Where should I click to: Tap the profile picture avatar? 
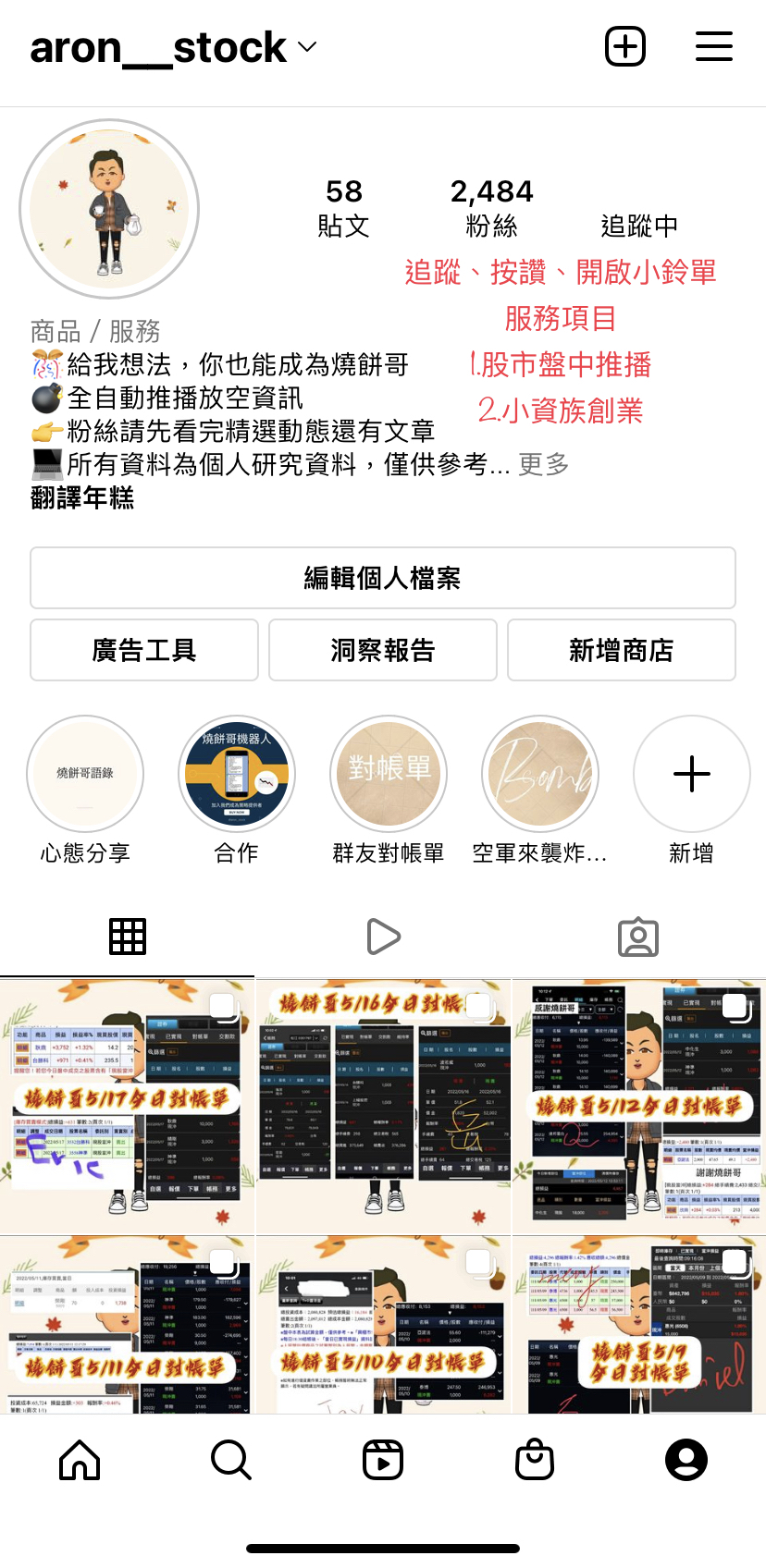109,209
